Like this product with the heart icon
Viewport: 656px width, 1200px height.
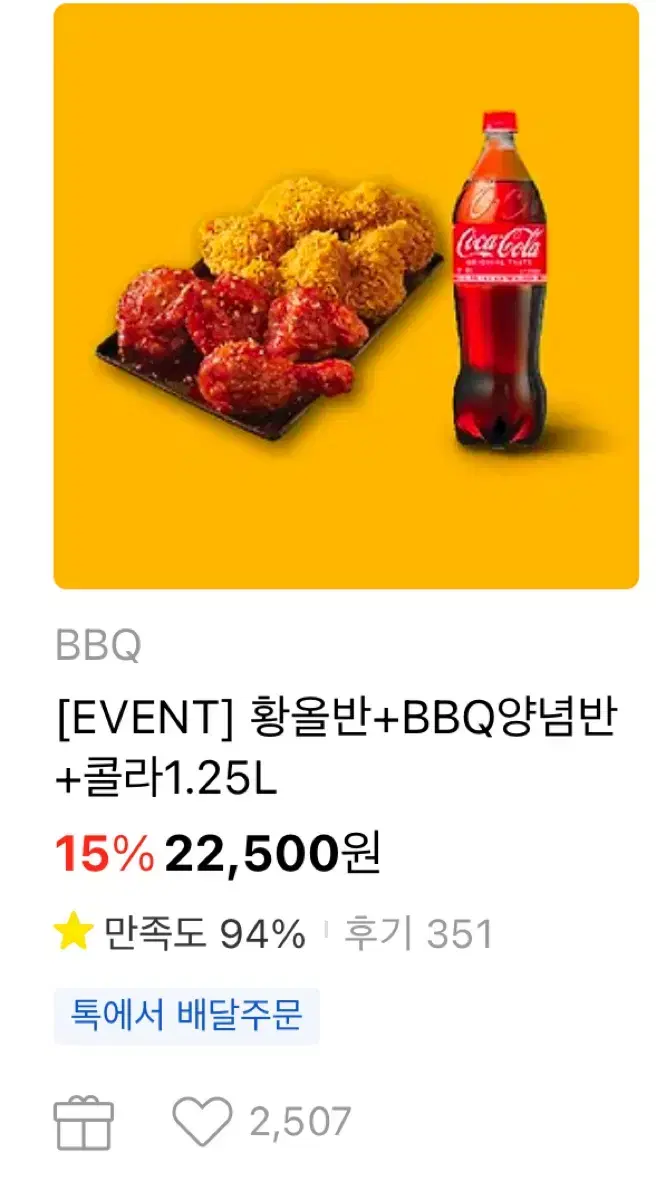click(x=201, y=1122)
